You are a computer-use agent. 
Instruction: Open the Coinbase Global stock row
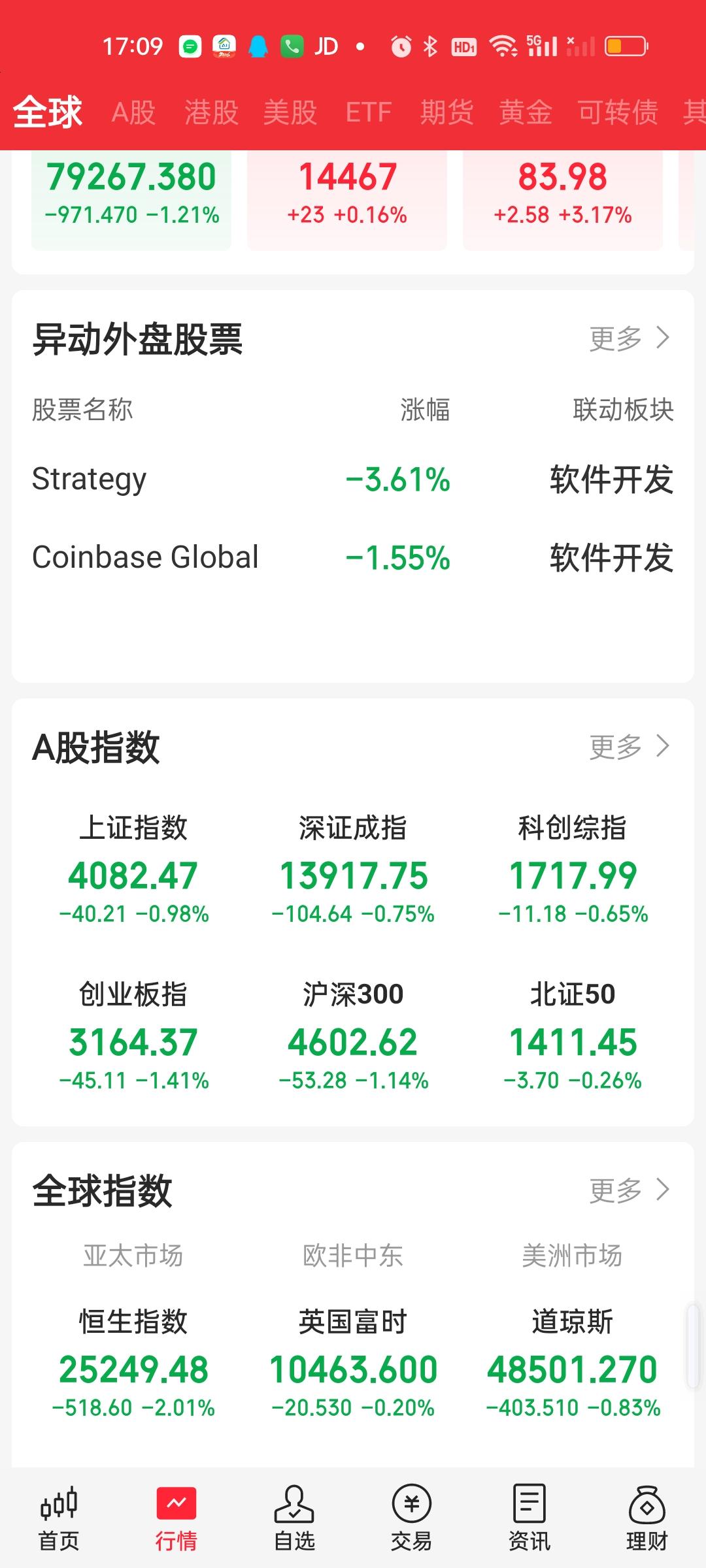353,558
